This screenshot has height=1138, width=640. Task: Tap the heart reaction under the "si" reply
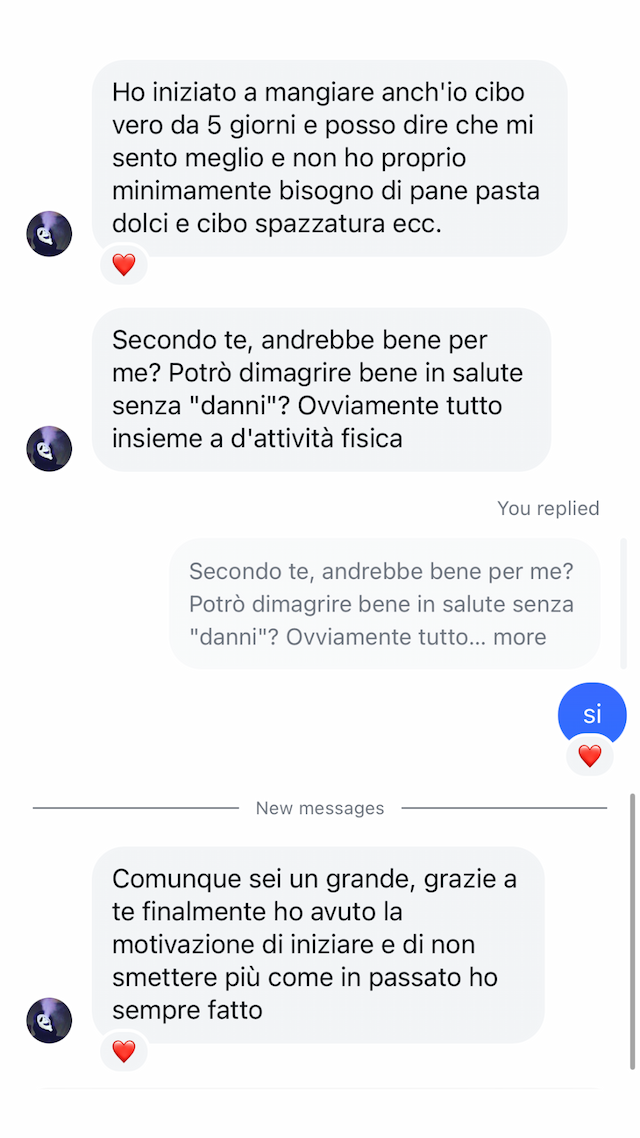coord(590,756)
